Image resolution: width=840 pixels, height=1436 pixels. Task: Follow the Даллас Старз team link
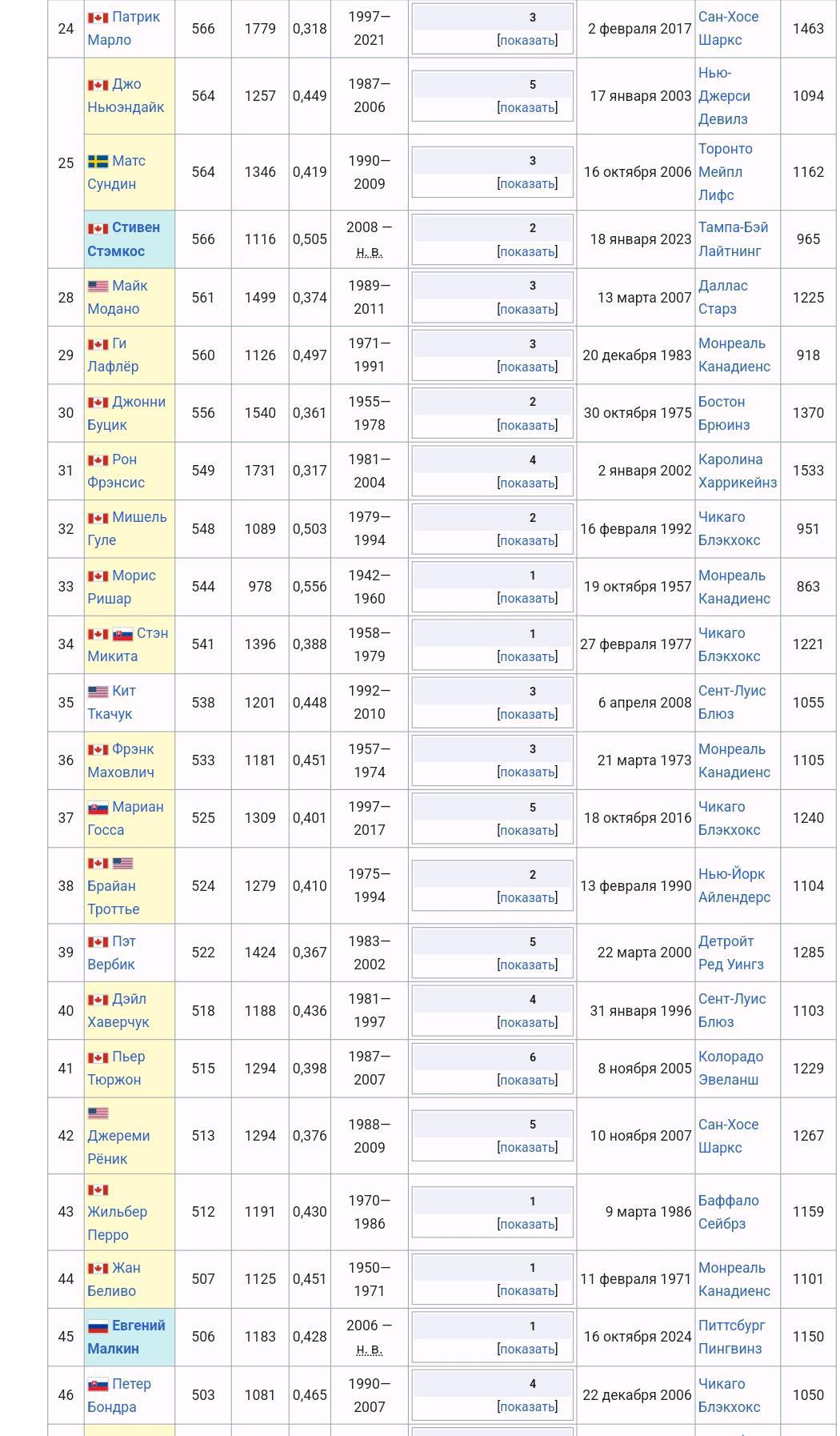[722, 297]
